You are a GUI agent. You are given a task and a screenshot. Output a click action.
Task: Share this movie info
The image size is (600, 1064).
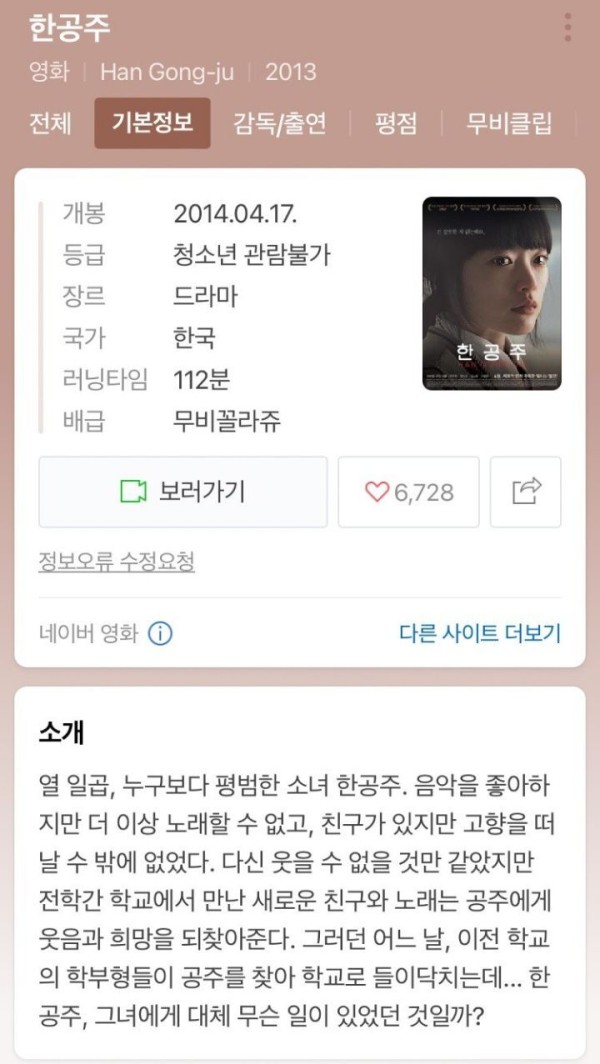(526, 492)
